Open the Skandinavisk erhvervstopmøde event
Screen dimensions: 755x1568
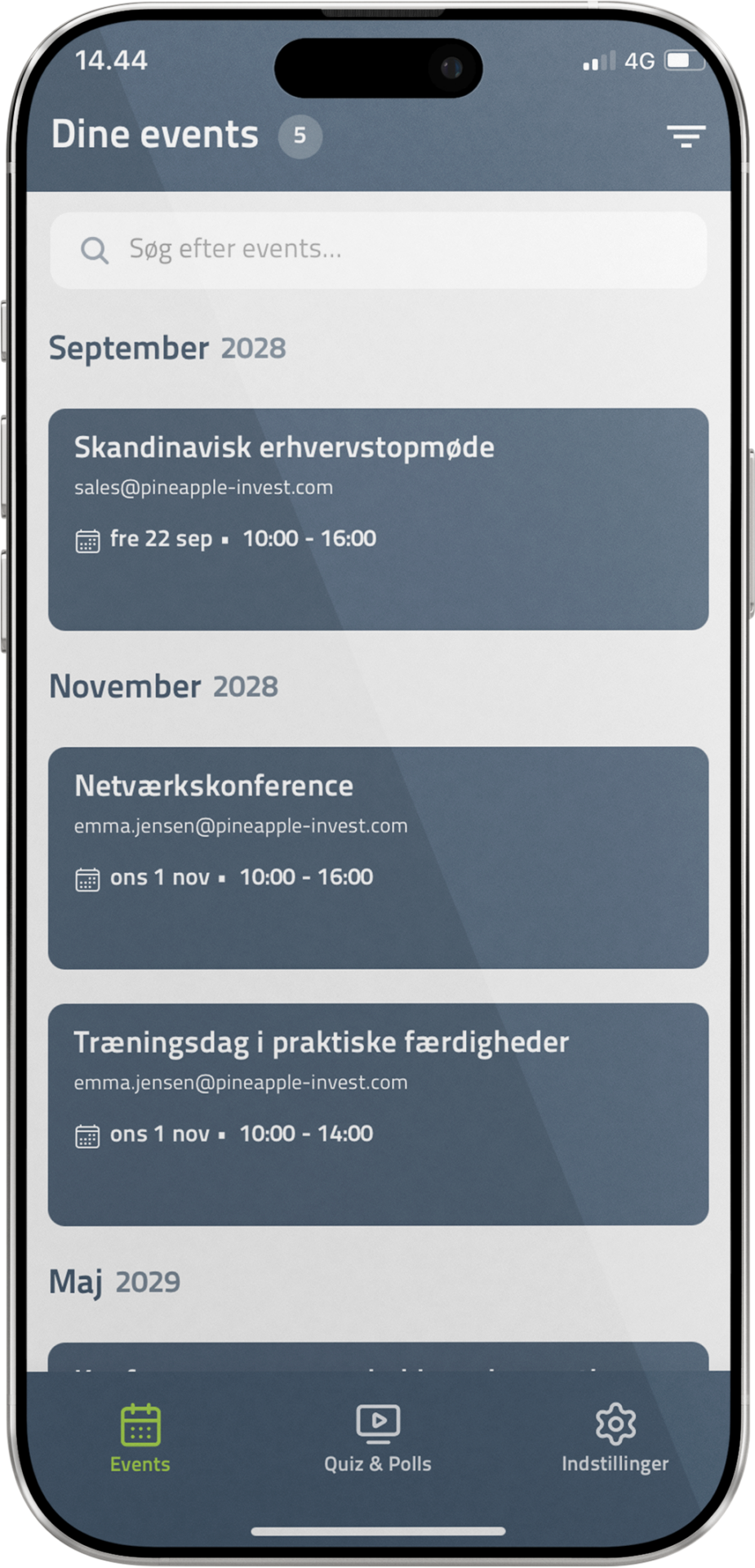point(378,519)
